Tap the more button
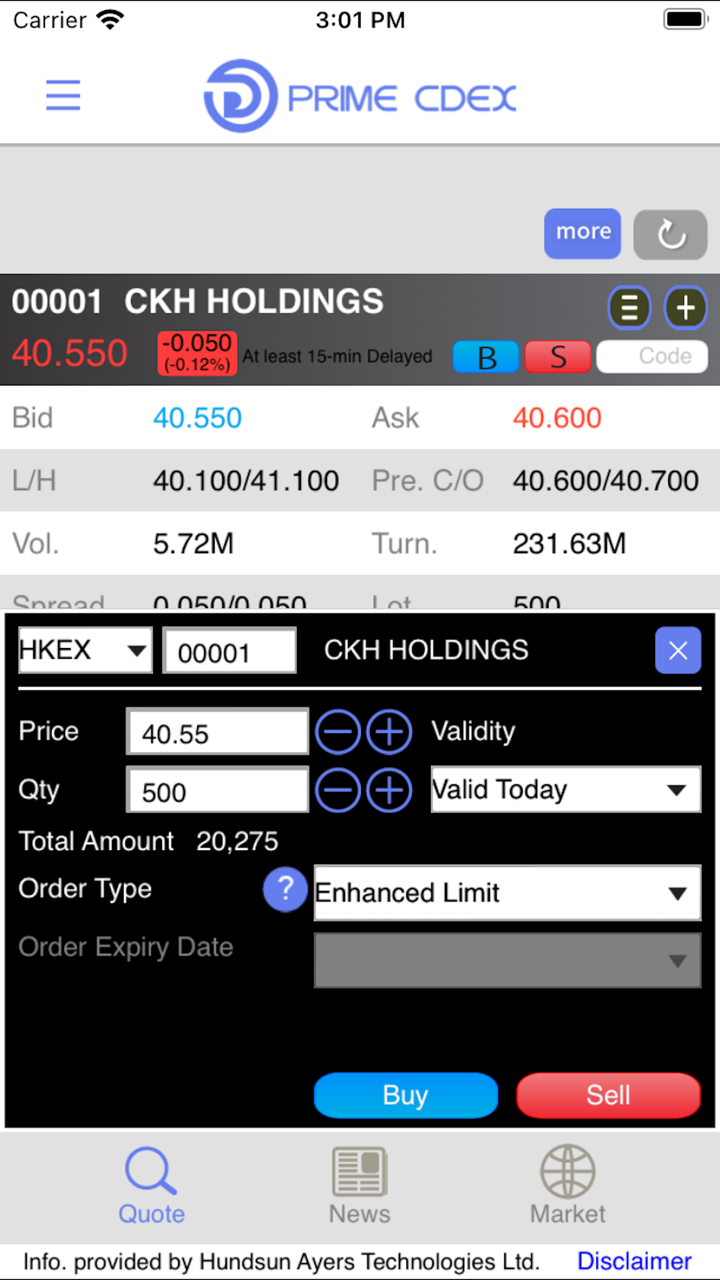Image resolution: width=720 pixels, height=1280 pixels. [x=582, y=233]
